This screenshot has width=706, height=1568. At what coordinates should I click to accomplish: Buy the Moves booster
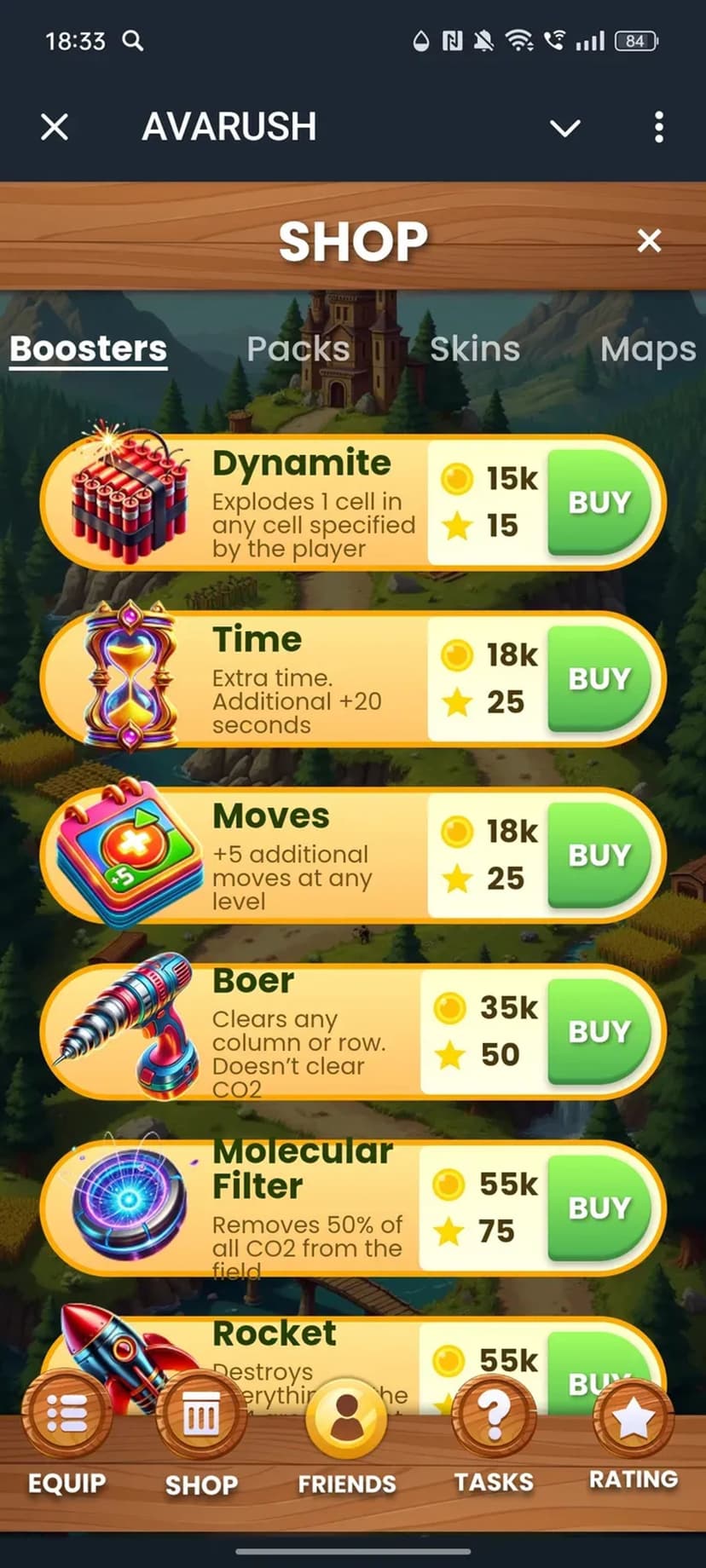pyautogui.click(x=600, y=856)
